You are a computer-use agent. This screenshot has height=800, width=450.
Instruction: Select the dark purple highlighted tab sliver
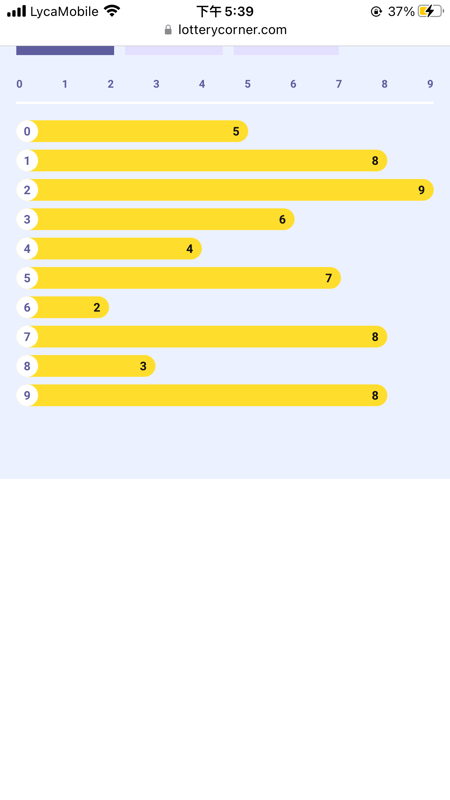click(65, 50)
